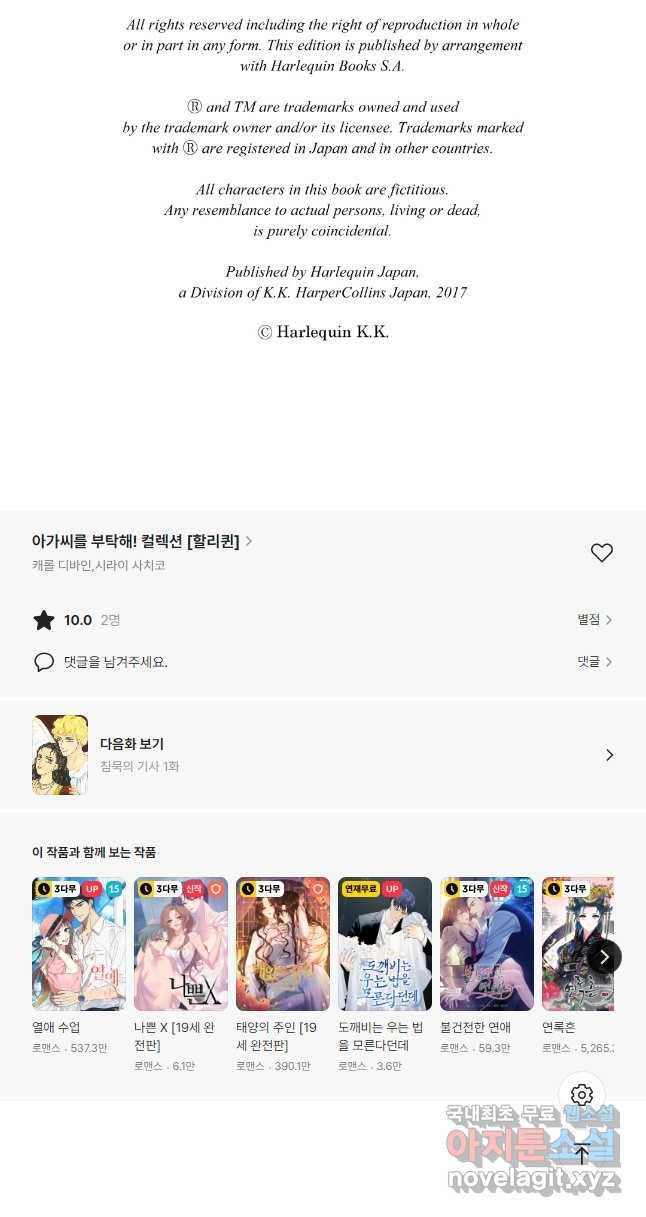Screen dimensions: 646x1217
Task: Add this series to favorites with heart
Action: pos(601,553)
